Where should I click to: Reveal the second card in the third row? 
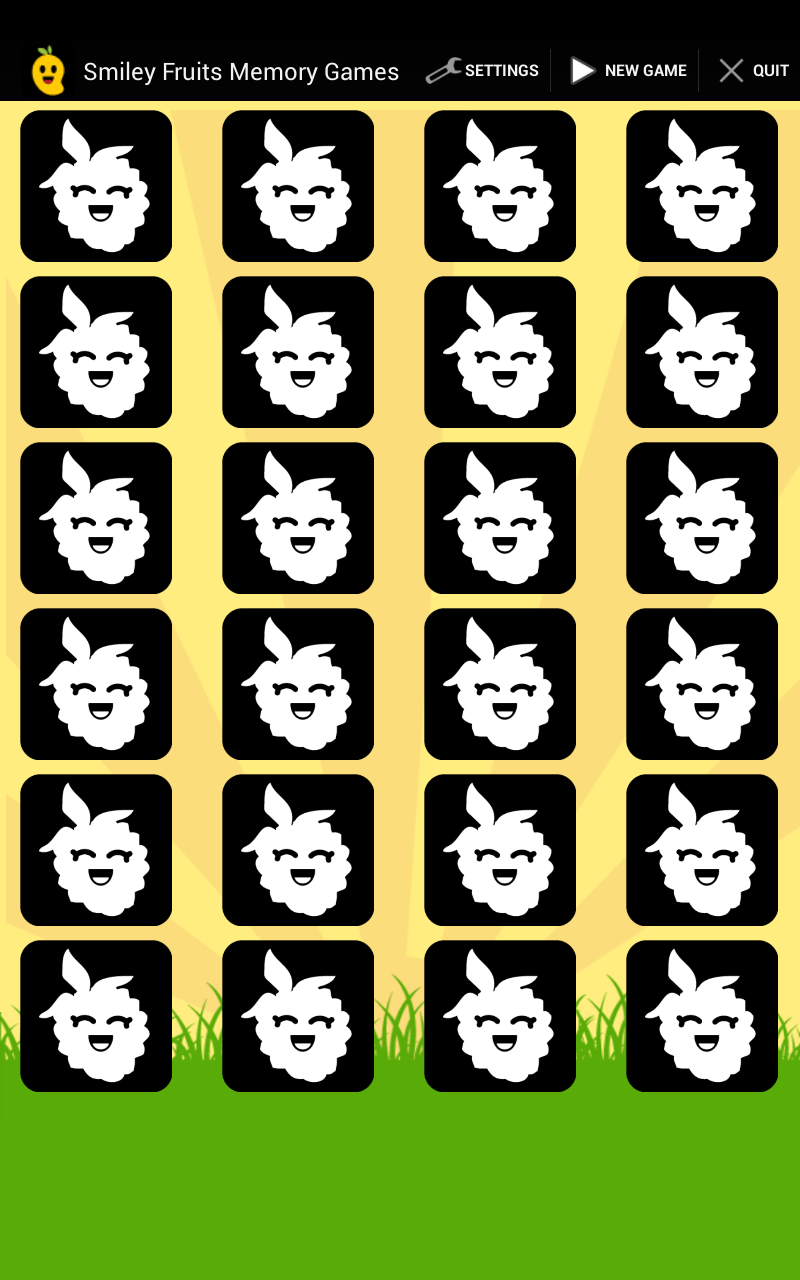coord(298,518)
